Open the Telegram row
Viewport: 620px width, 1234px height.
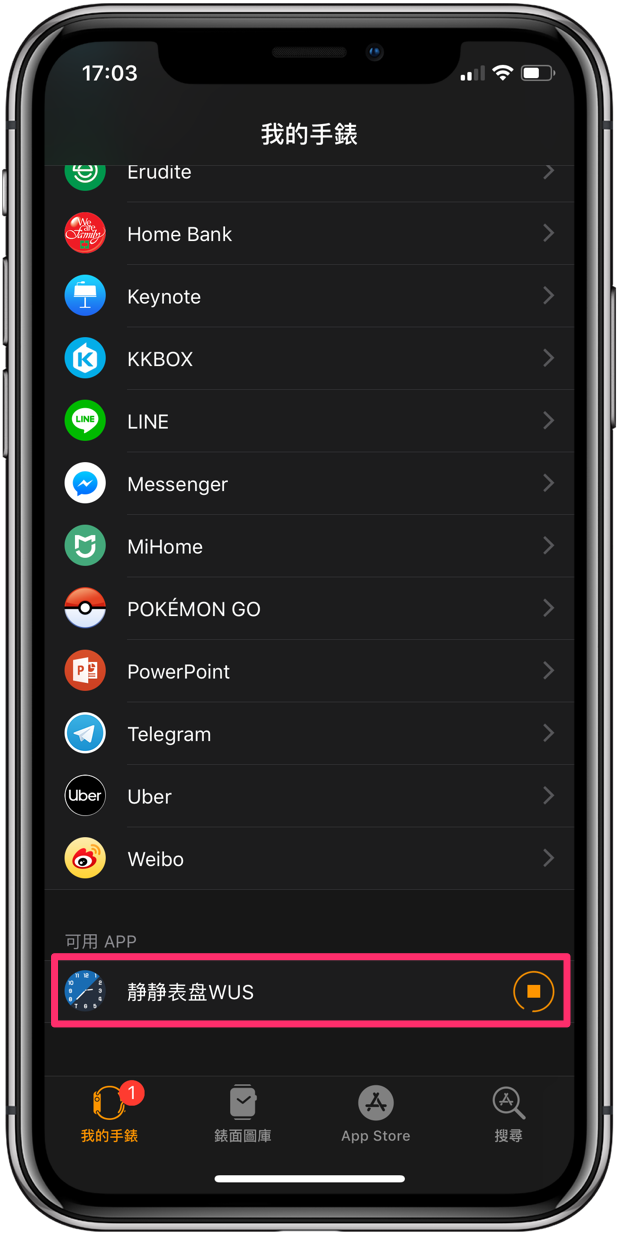click(x=309, y=734)
